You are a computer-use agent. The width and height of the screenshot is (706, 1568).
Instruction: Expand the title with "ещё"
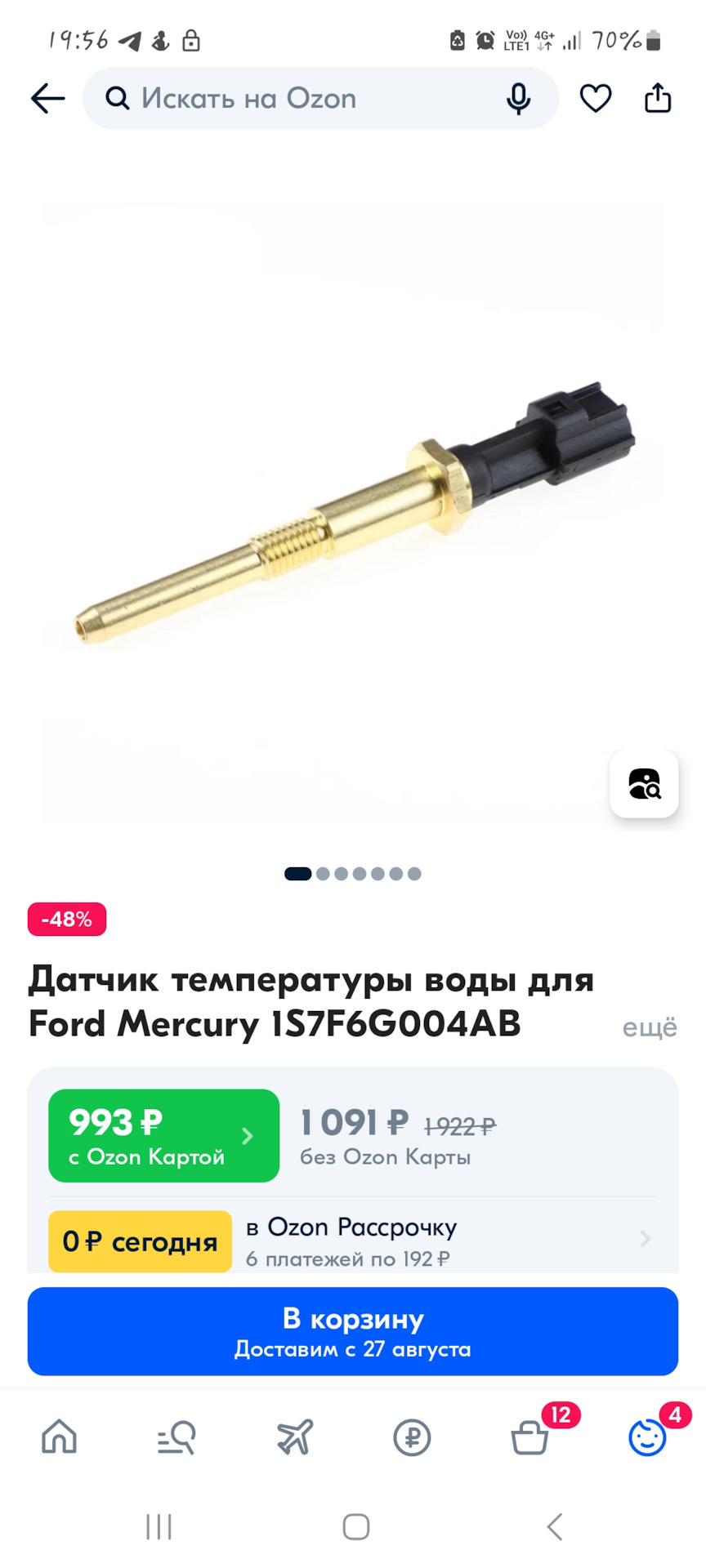(x=650, y=1027)
